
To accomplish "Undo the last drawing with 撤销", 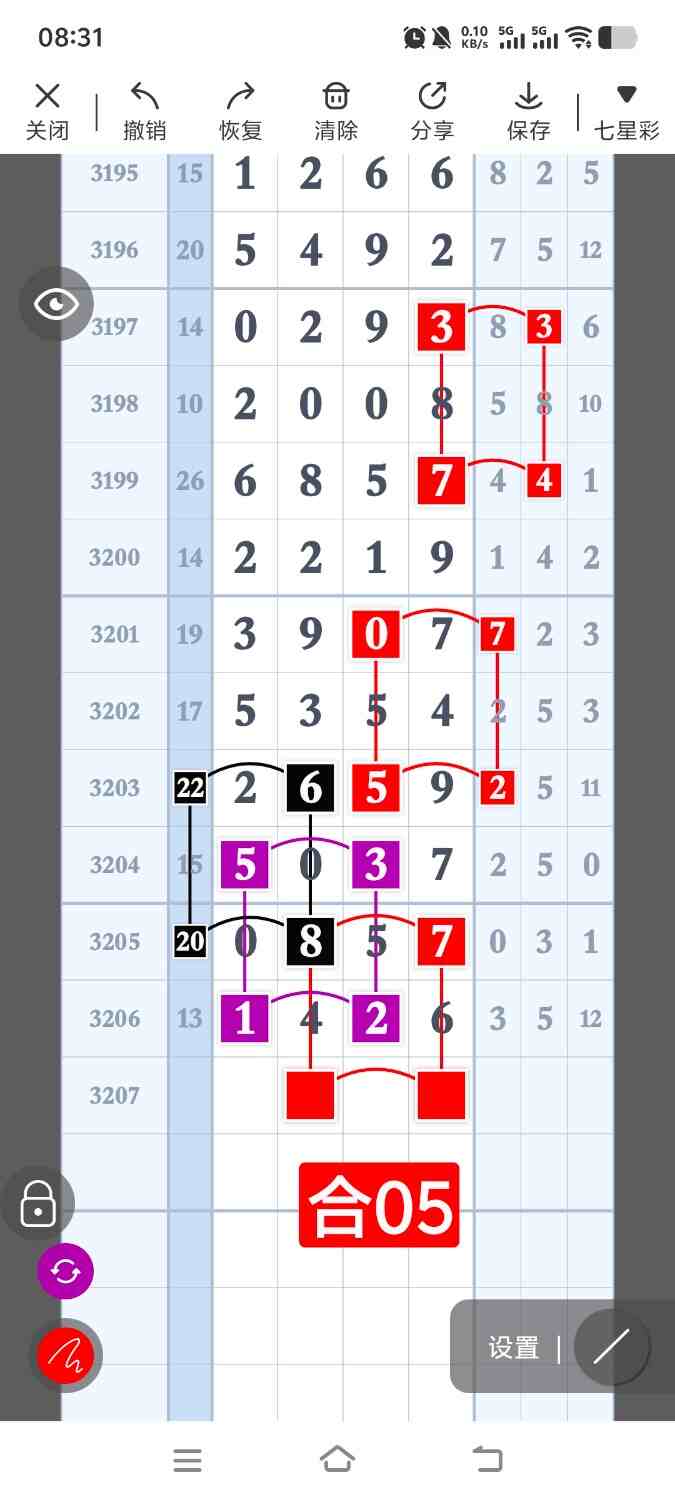I will (144, 111).
